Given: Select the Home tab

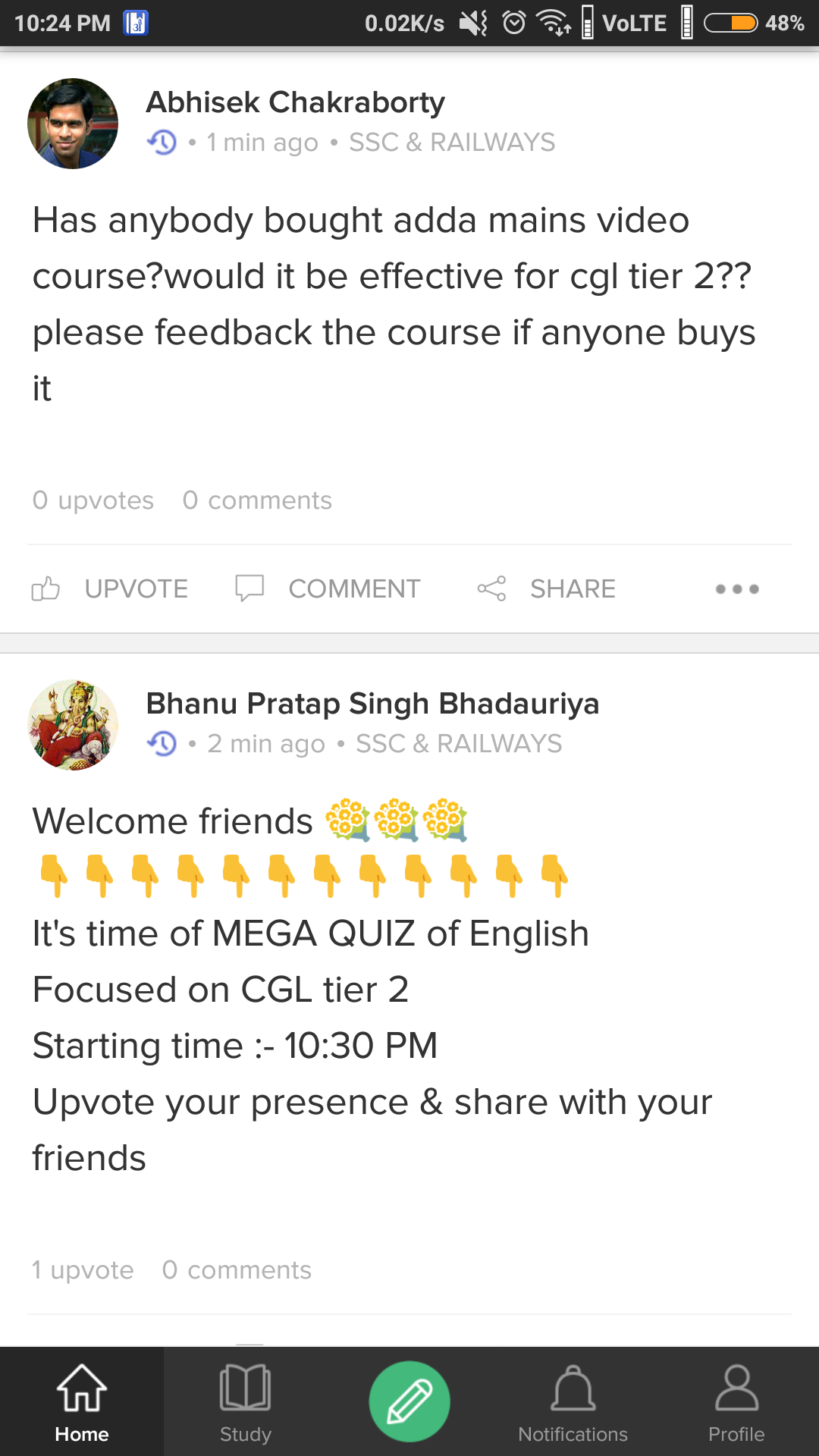Looking at the screenshot, I should (82, 1401).
